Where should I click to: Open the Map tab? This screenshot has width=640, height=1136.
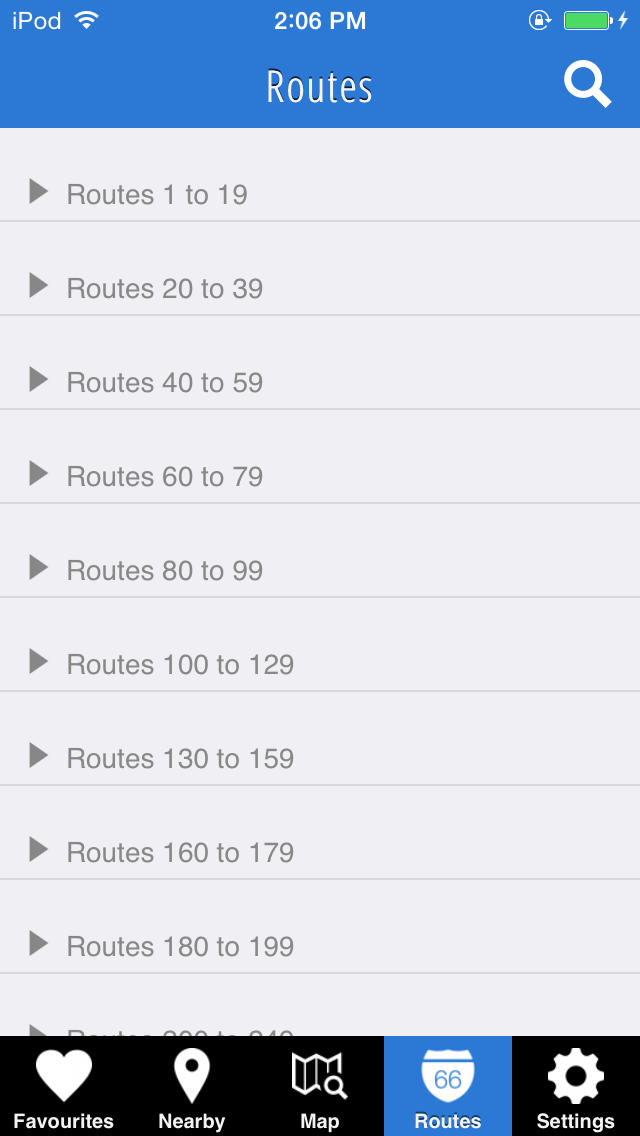coord(320,1086)
